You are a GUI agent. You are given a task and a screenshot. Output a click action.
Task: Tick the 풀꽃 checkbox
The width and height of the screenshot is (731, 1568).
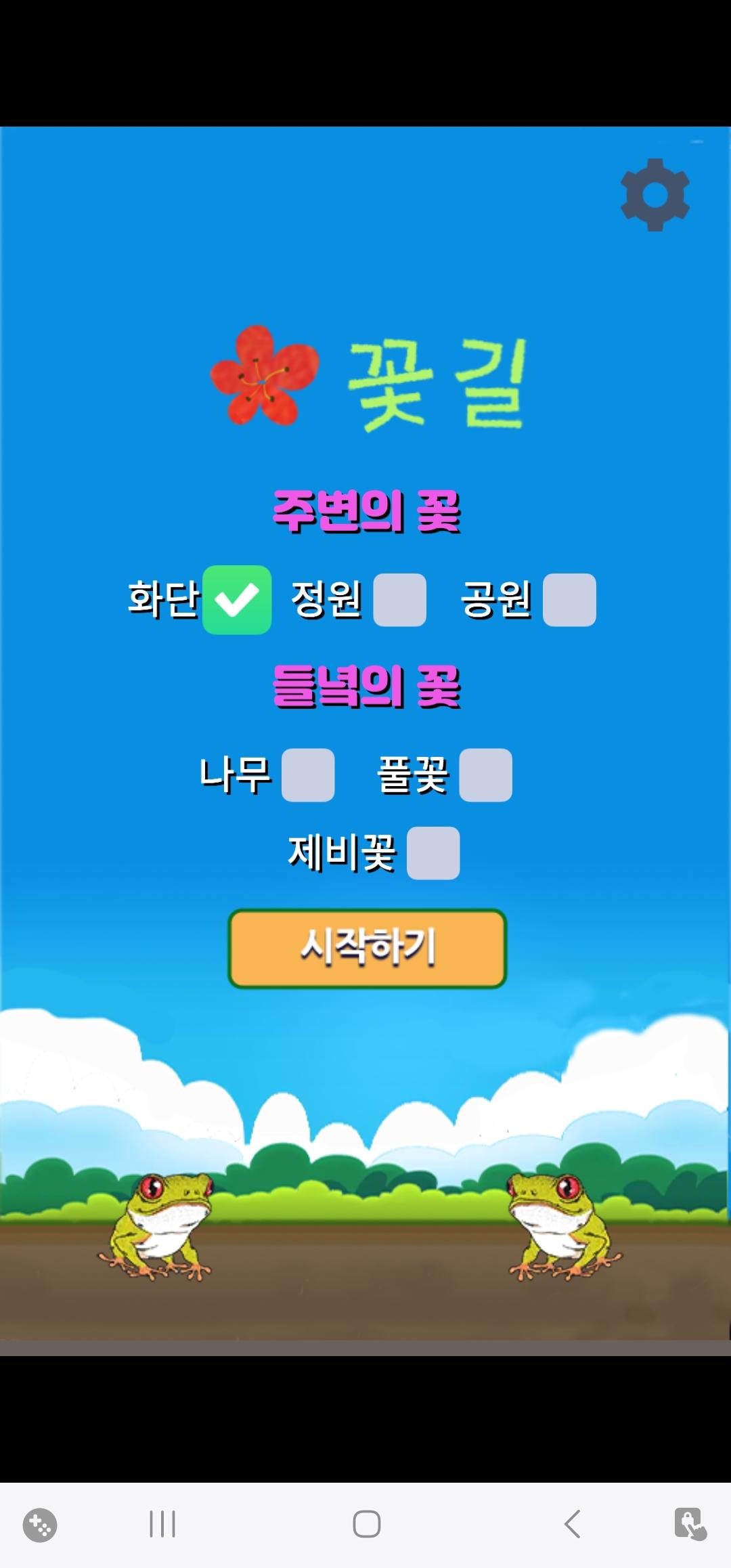485,775
